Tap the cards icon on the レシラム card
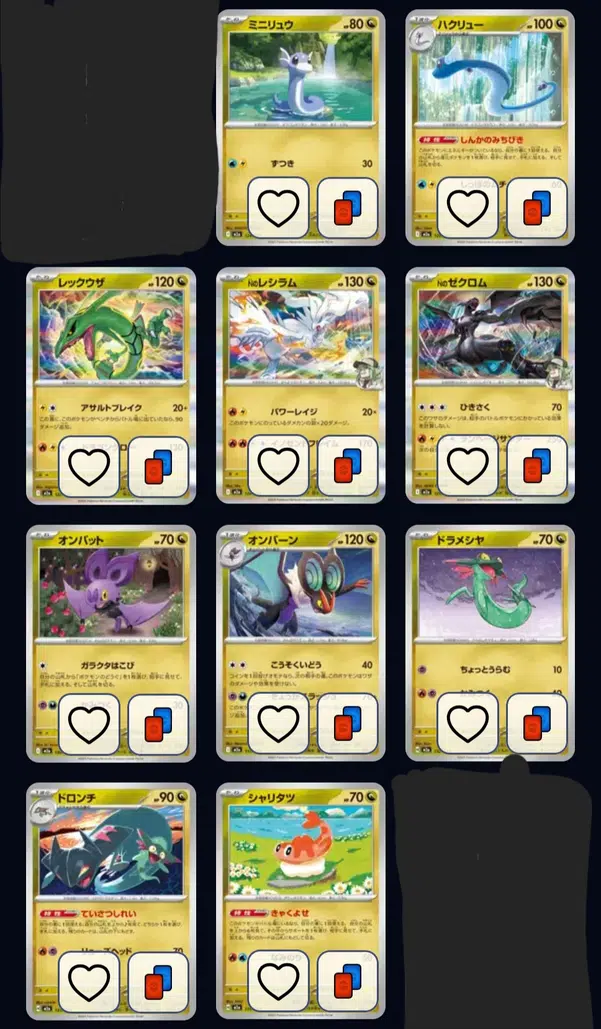Screen dimensions: 601x1029 tap(348, 466)
